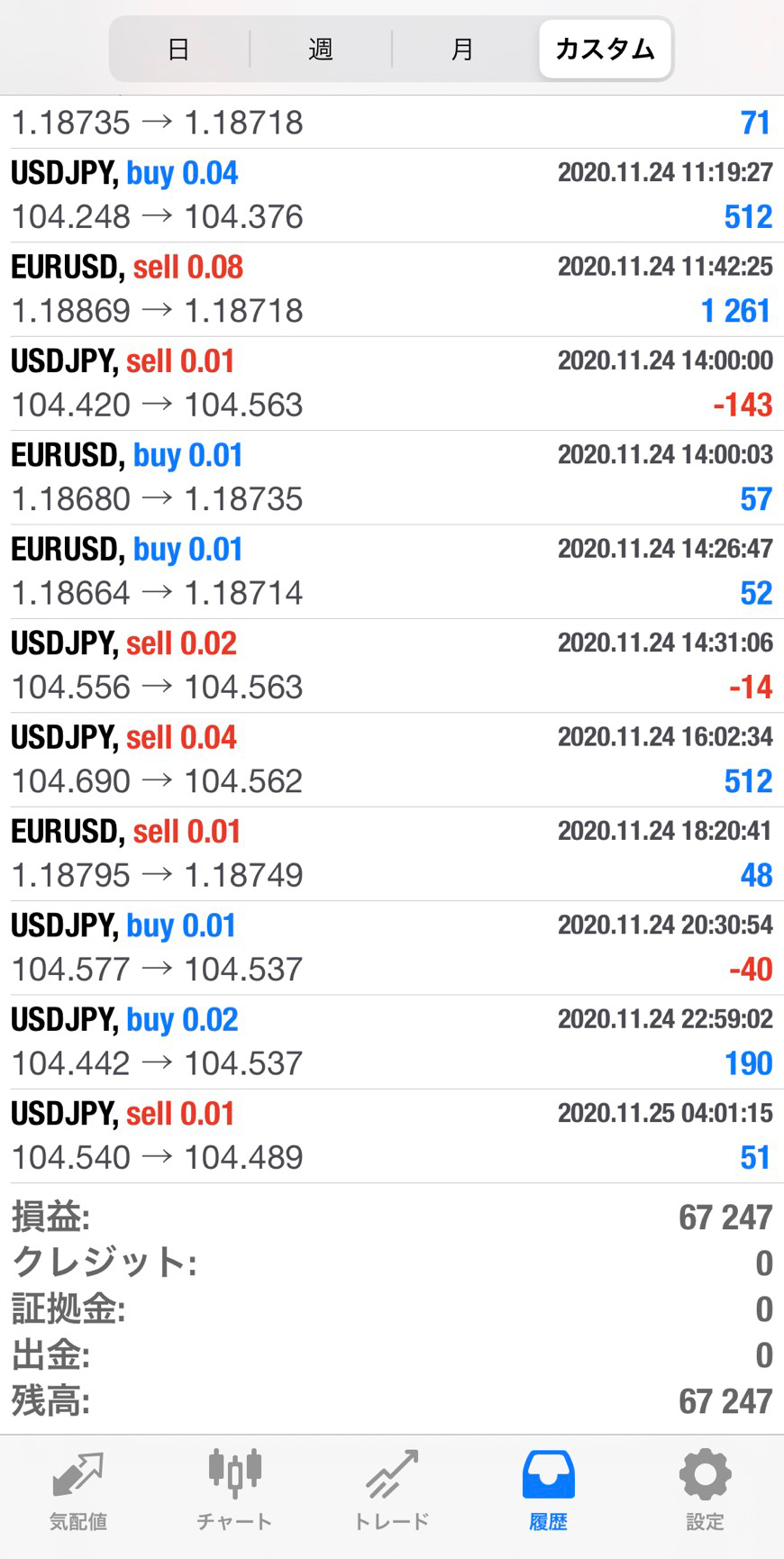Tap the 履歴 history tab
Viewport: 784px width, 1559px height.
tap(548, 1491)
